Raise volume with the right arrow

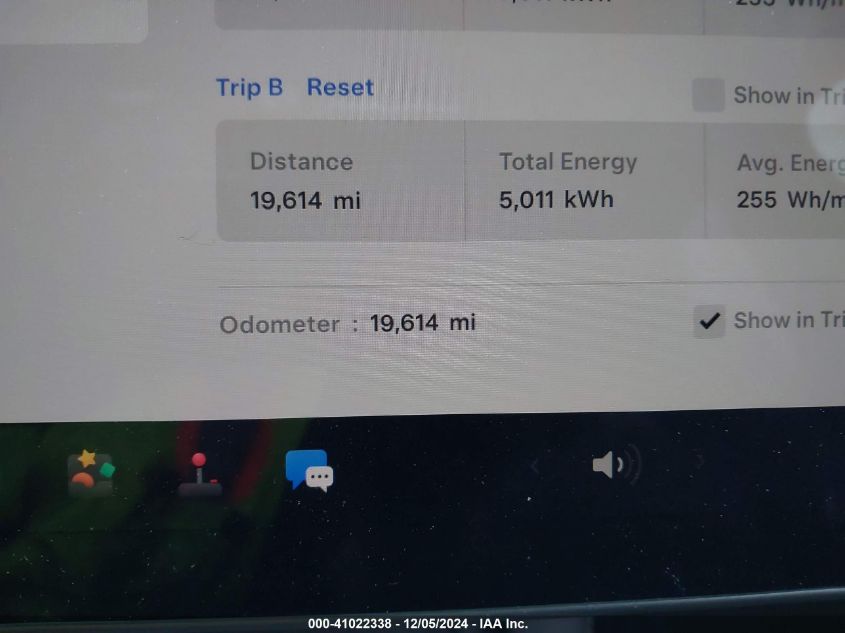[x=699, y=461]
